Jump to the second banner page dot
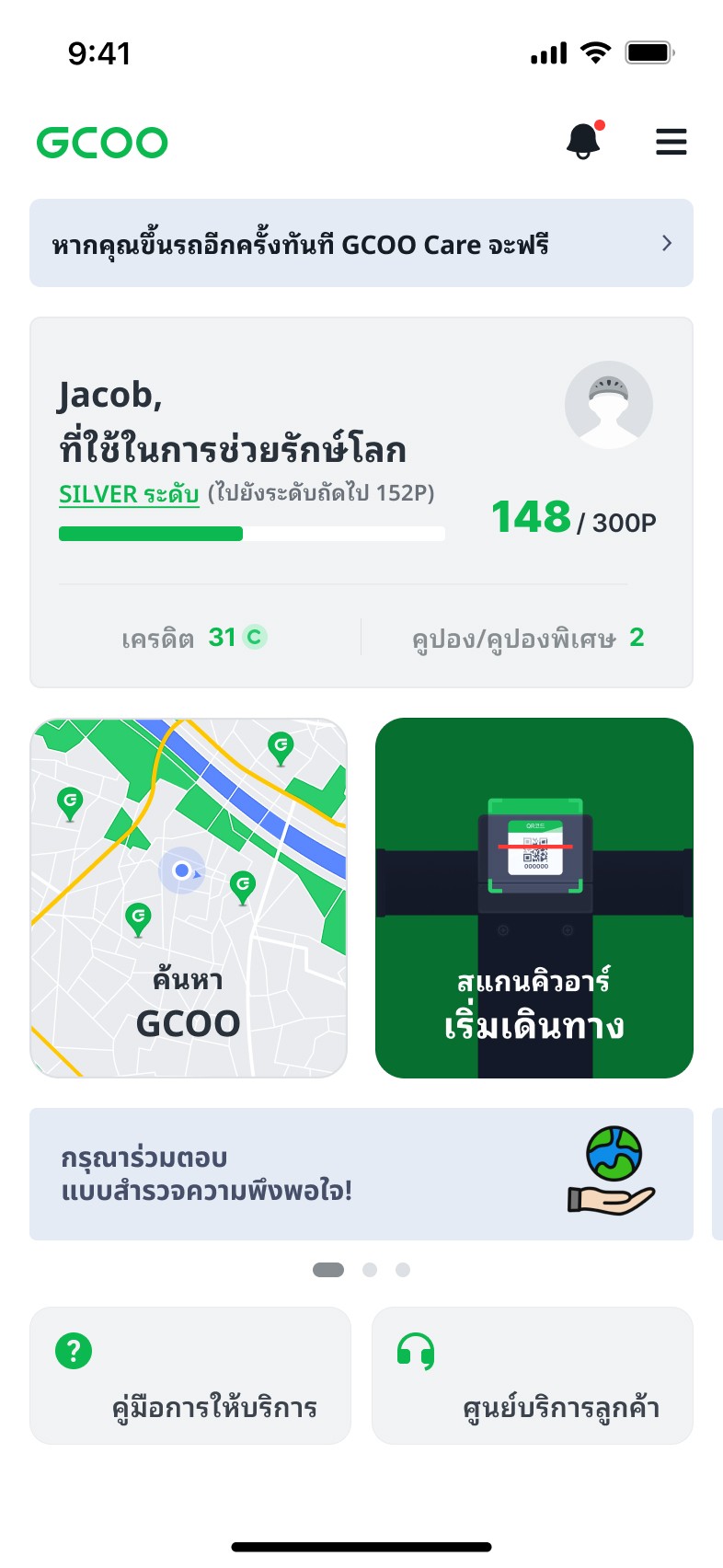723x1568 pixels. [370, 1270]
